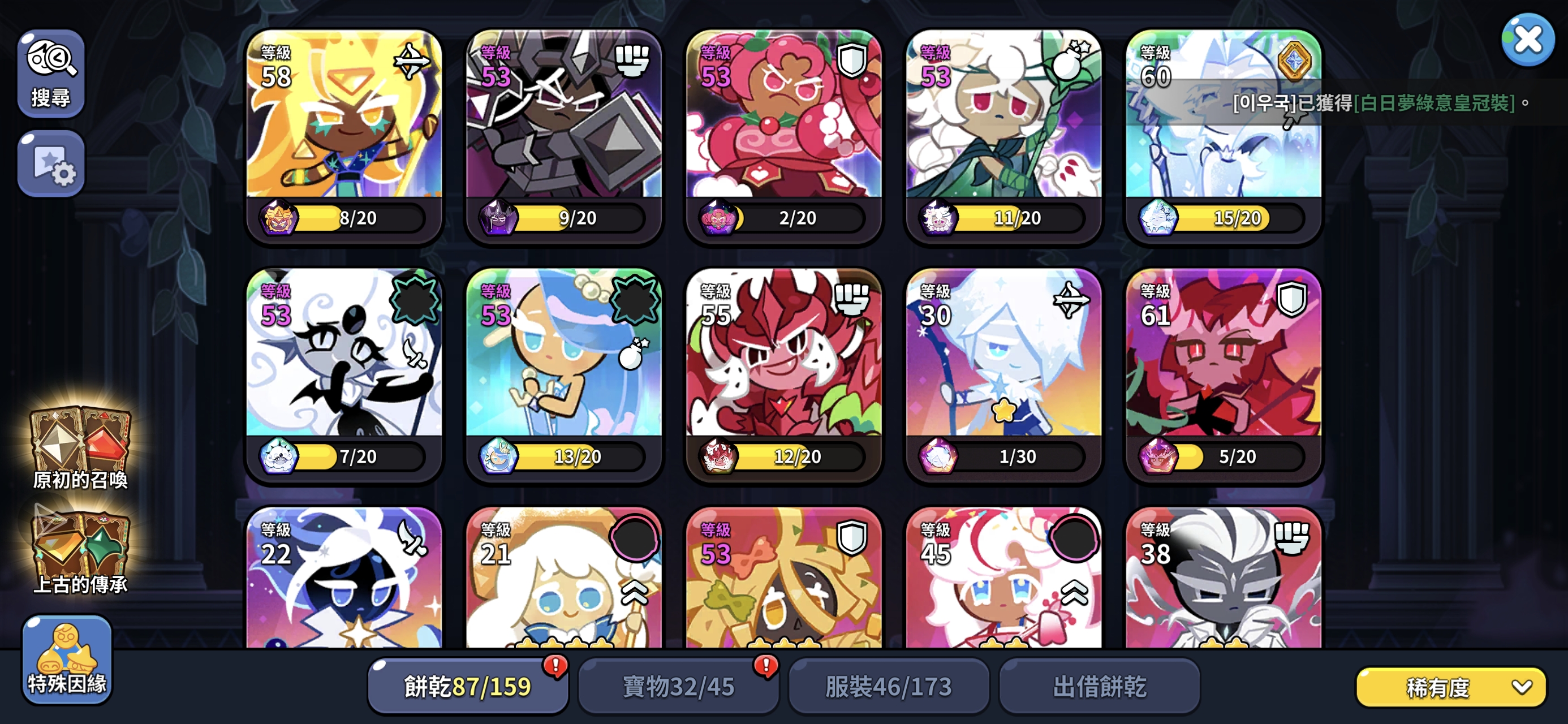
Task: Open the 特殊因緣 button
Action: click(x=67, y=660)
